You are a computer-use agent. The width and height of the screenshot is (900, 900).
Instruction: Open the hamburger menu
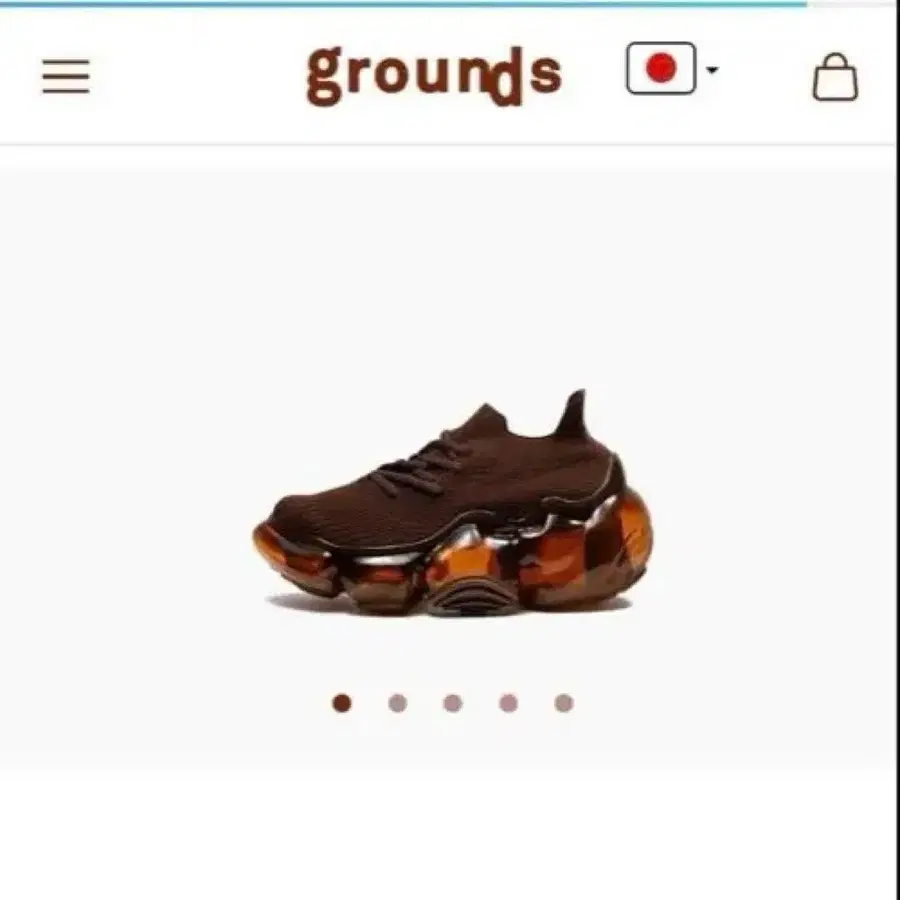pyautogui.click(x=66, y=76)
